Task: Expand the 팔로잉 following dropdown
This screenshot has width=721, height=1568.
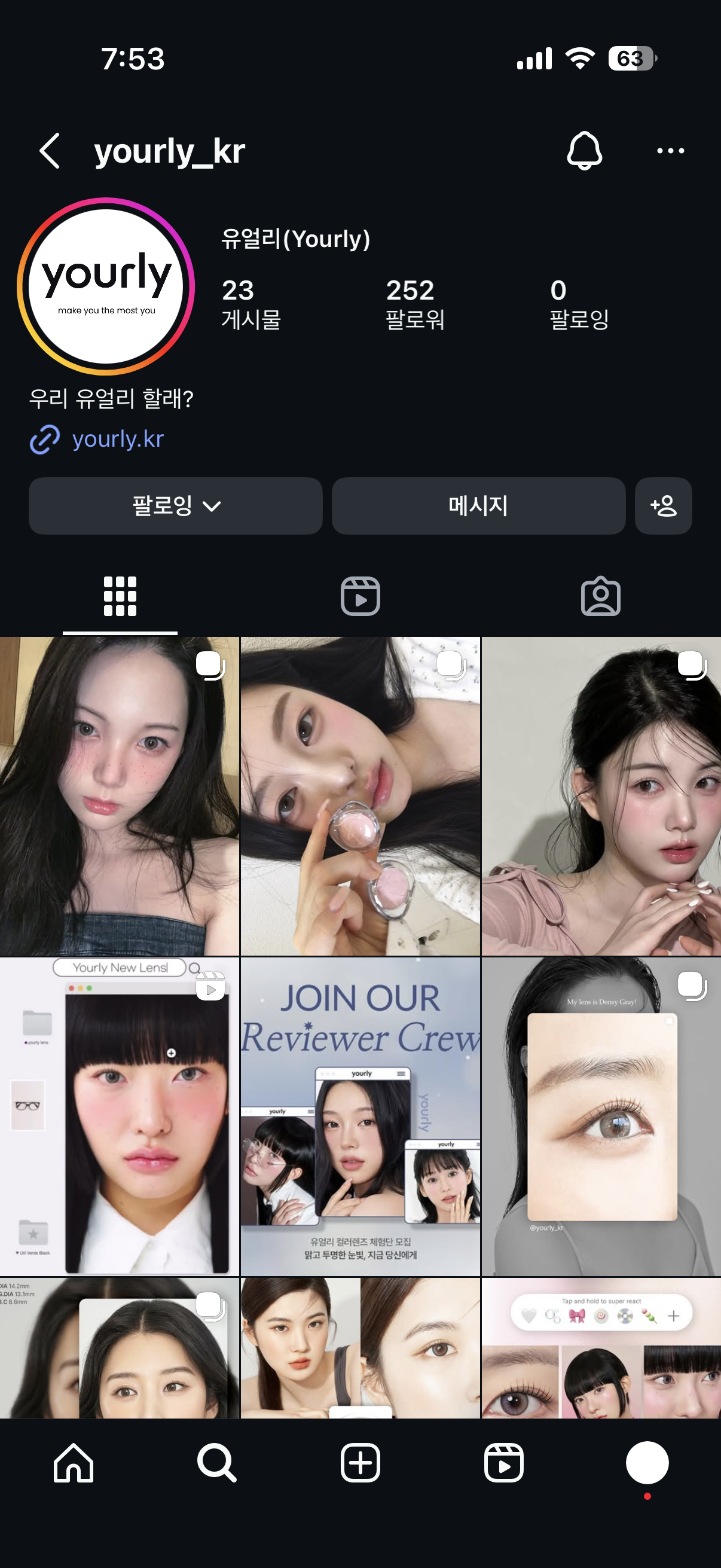Action: pos(175,505)
